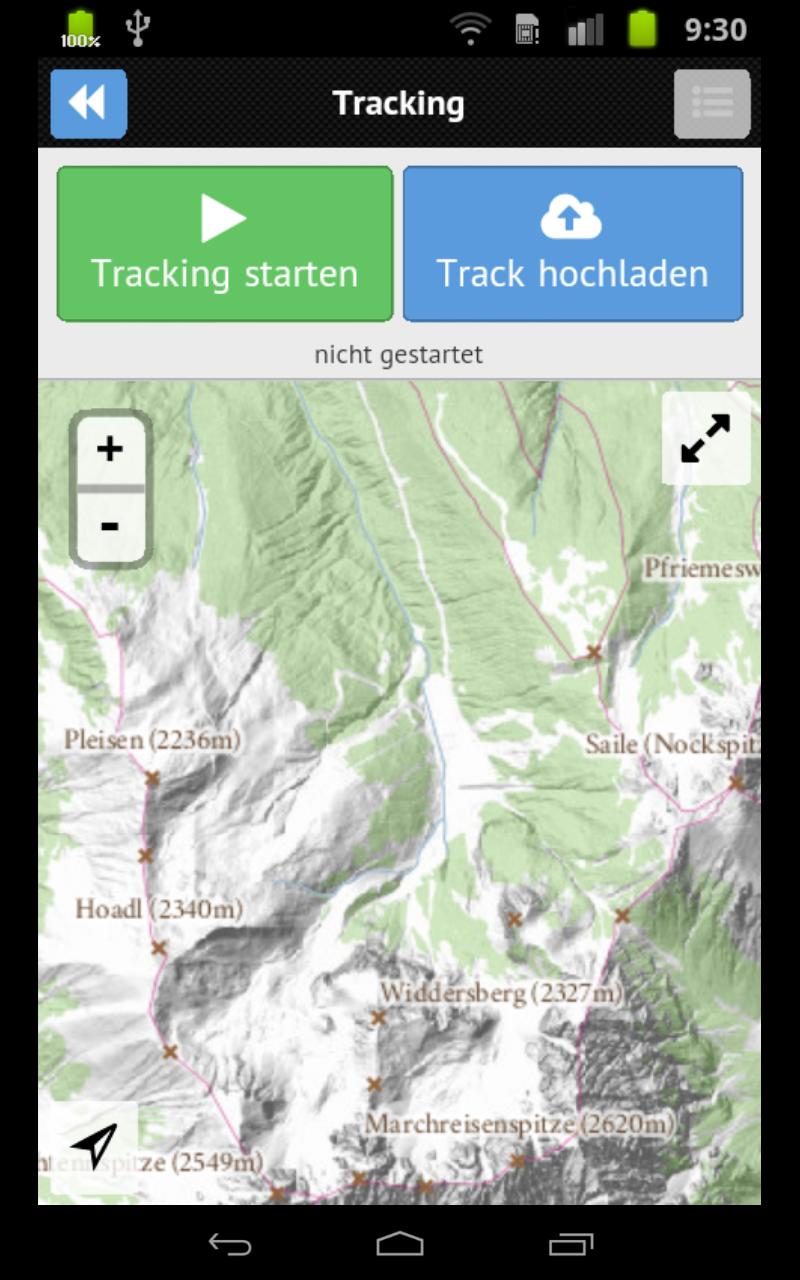Open the recent apps view
Viewport: 800px width, 1280px height.
pyautogui.click(x=571, y=1244)
